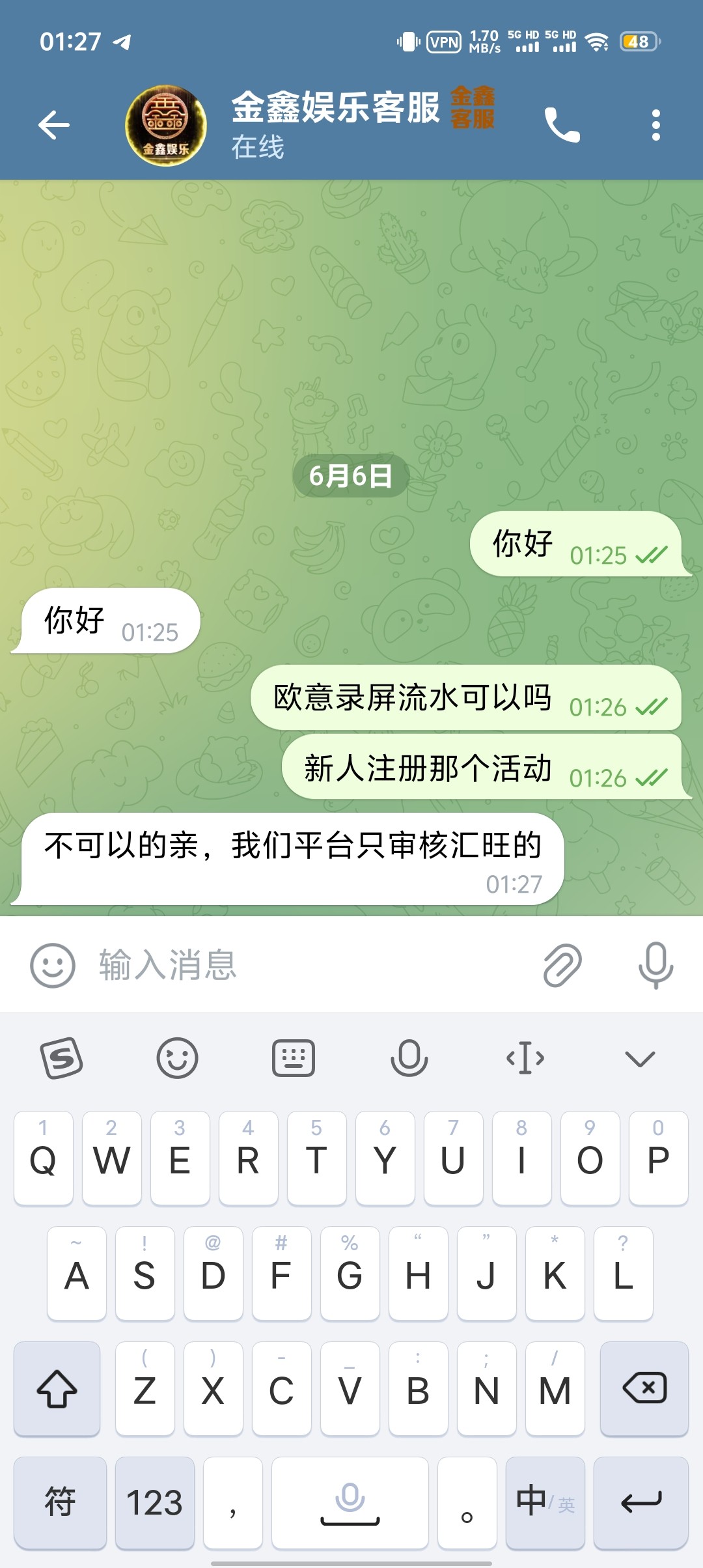
Task: Start keyboard voice input
Action: (409, 1058)
